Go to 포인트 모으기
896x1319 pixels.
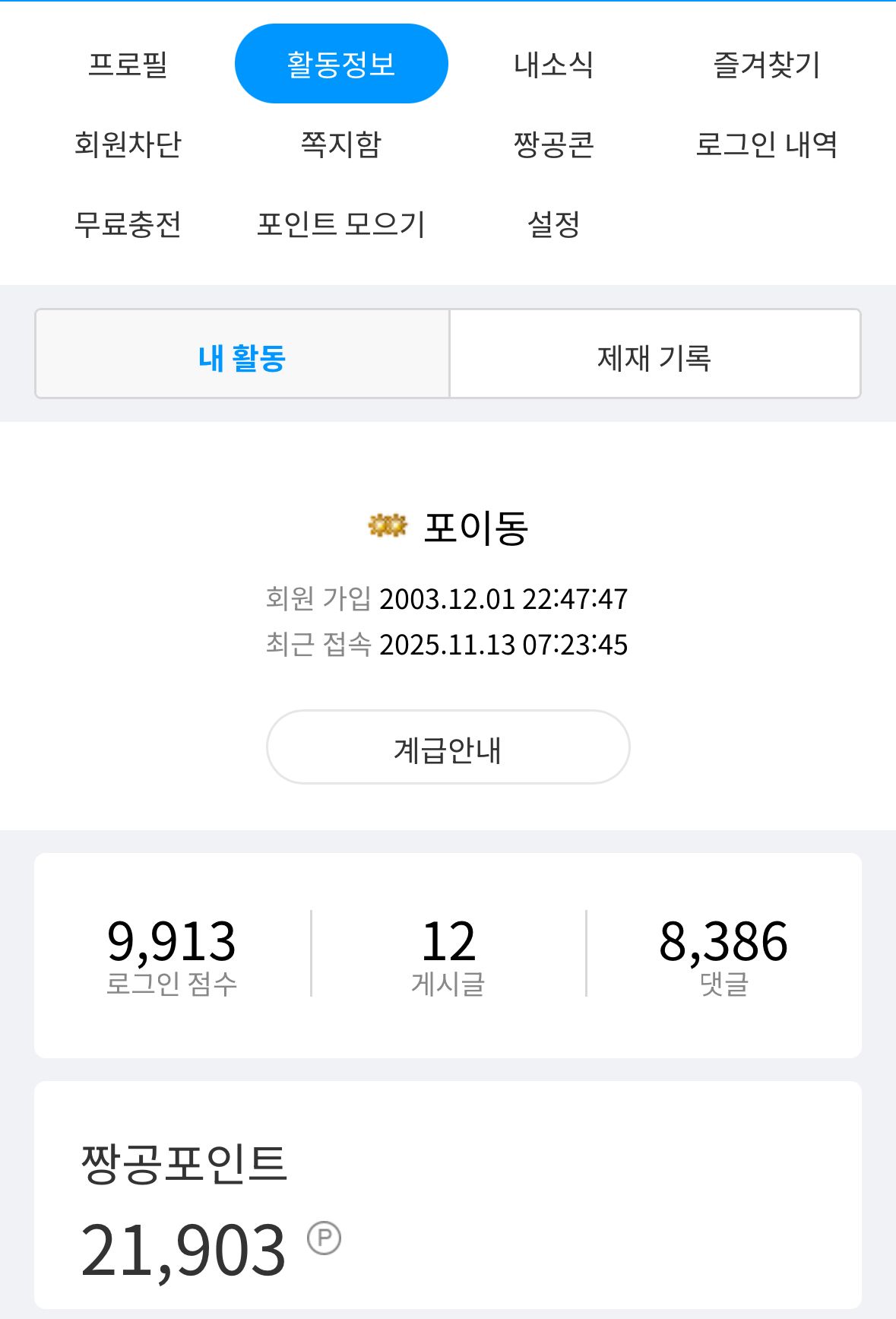pos(341,224)
